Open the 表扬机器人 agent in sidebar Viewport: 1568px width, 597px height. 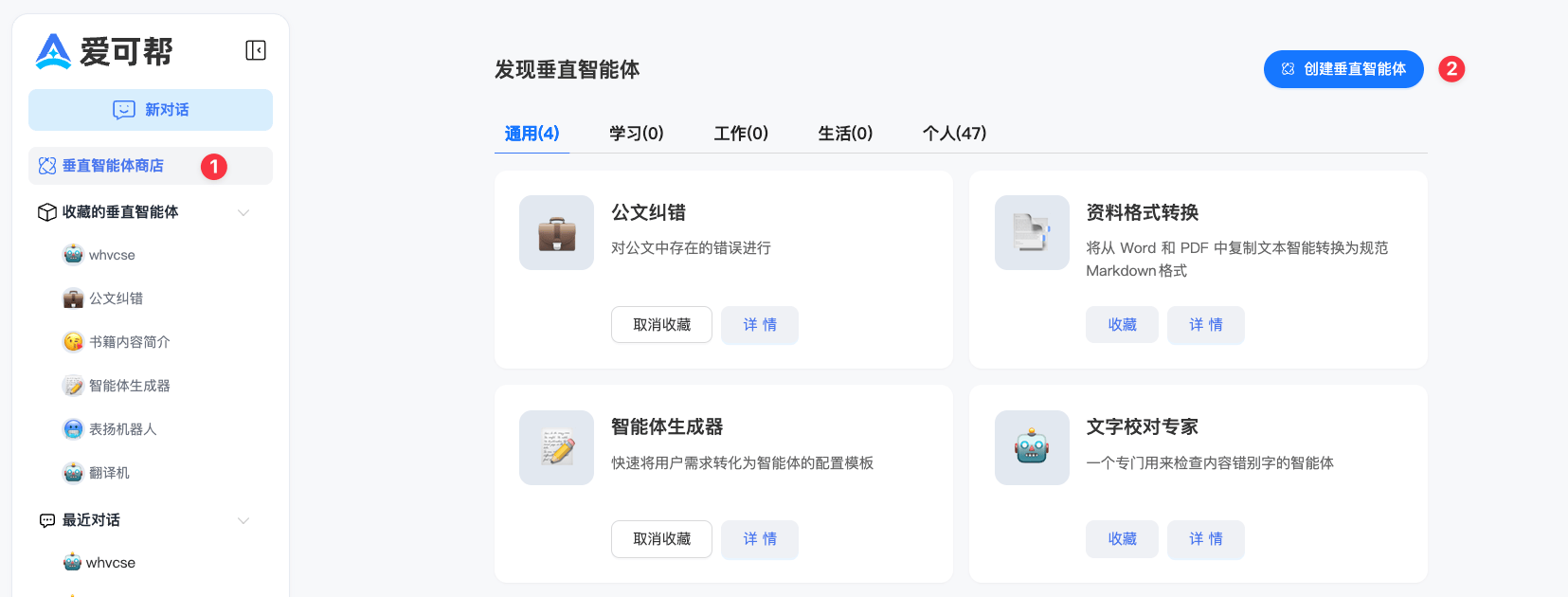point(122,429)
